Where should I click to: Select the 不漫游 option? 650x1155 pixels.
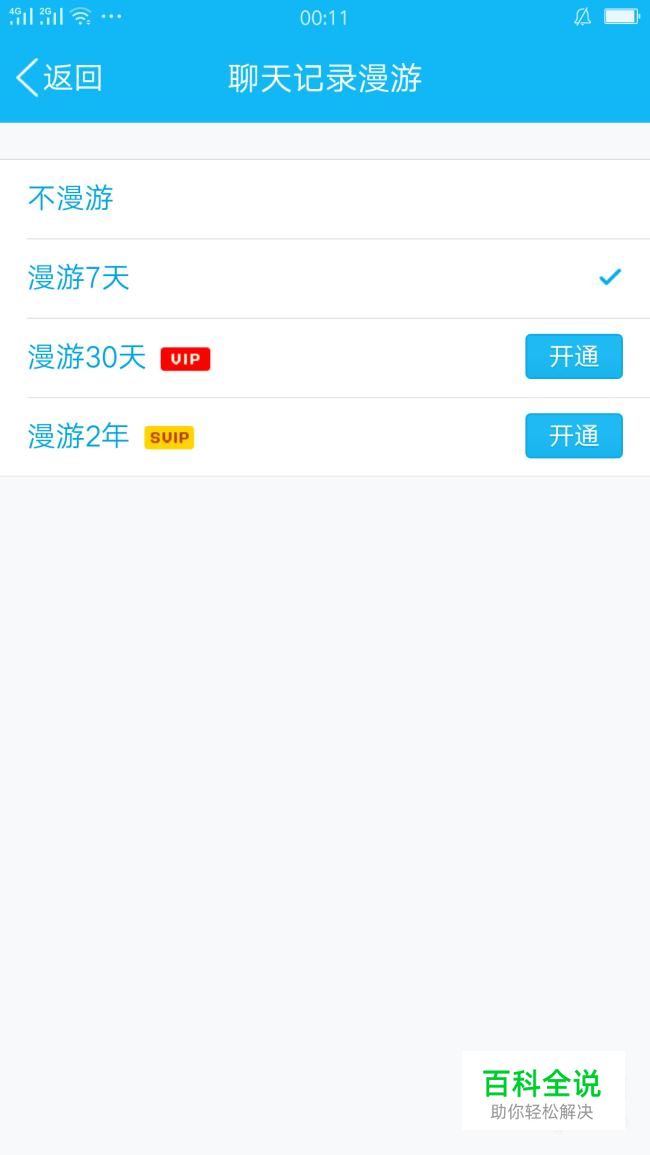[x=325, y=199]
